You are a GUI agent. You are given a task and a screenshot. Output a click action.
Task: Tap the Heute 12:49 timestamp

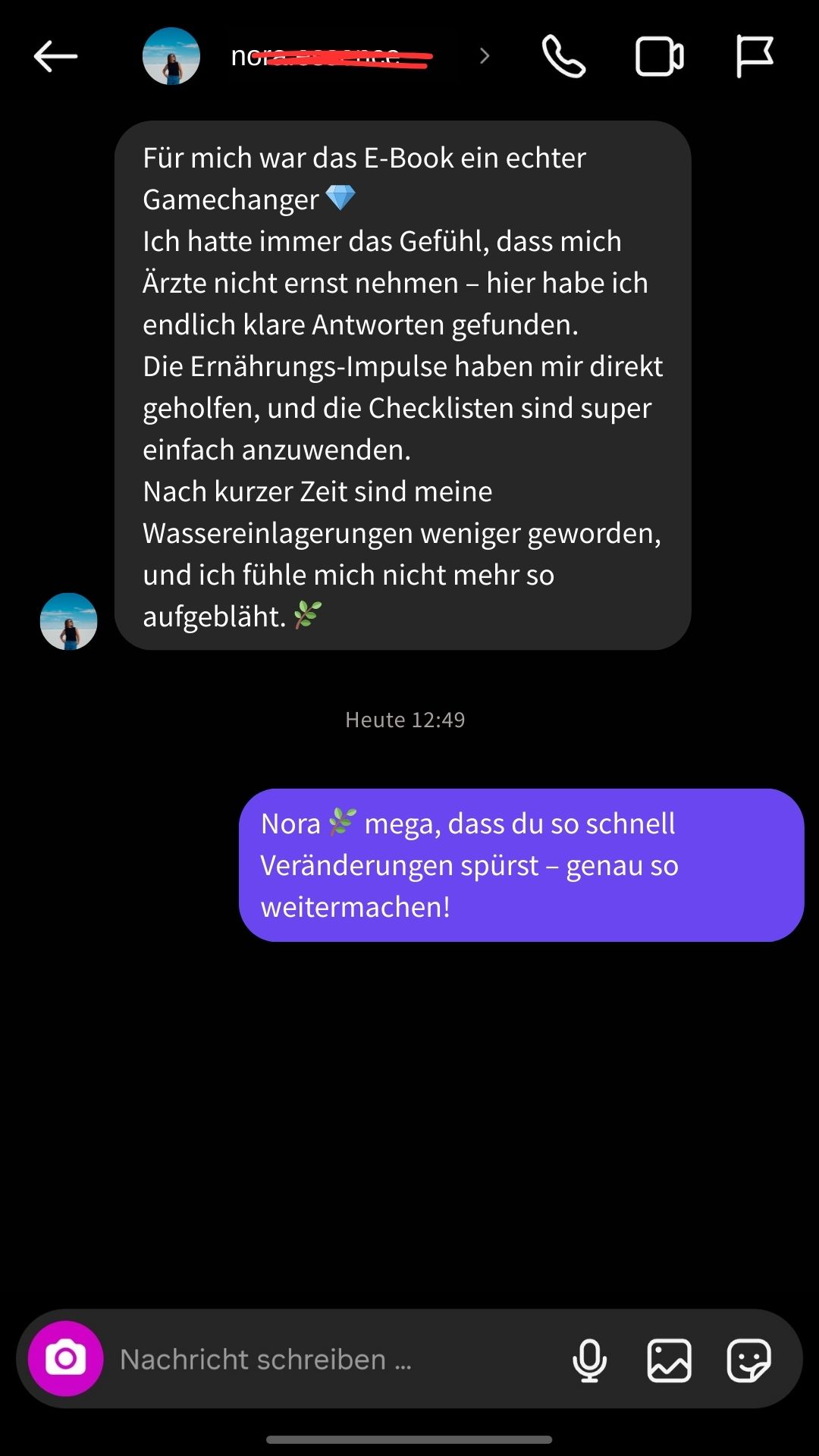[x=405, y=719]
